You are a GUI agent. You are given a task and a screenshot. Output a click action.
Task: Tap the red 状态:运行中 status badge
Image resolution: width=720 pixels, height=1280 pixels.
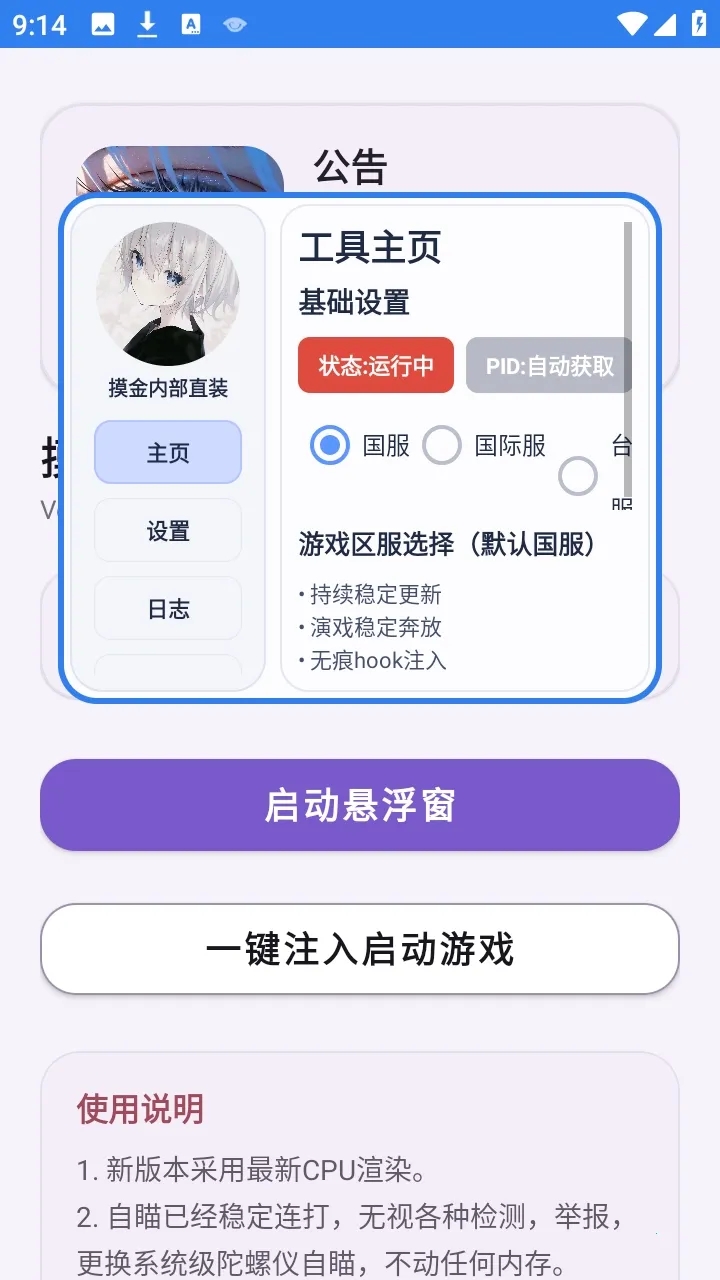coord(375,365)
